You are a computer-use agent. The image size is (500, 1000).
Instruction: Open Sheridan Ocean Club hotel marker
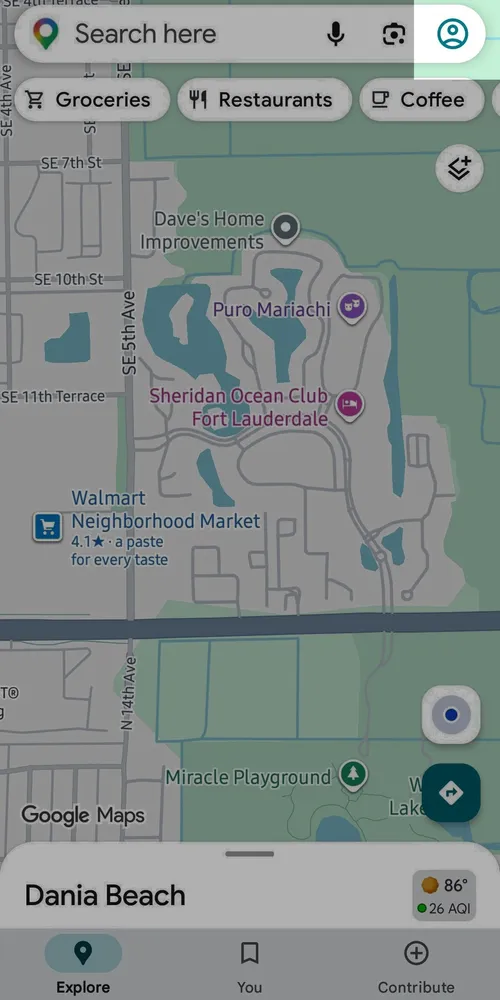point(349,406)
